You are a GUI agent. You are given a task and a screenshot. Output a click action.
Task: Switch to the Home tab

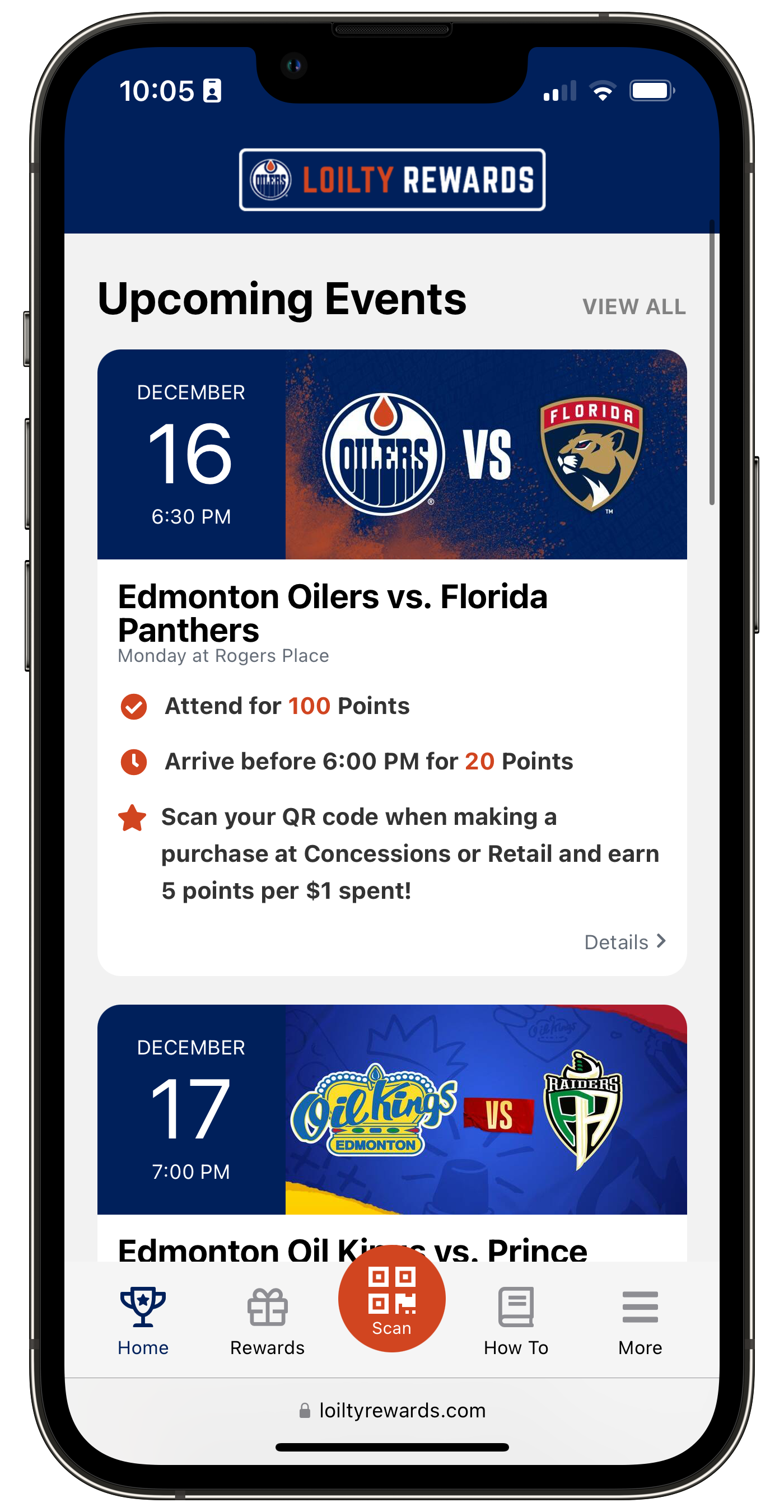pos(143,1320)
